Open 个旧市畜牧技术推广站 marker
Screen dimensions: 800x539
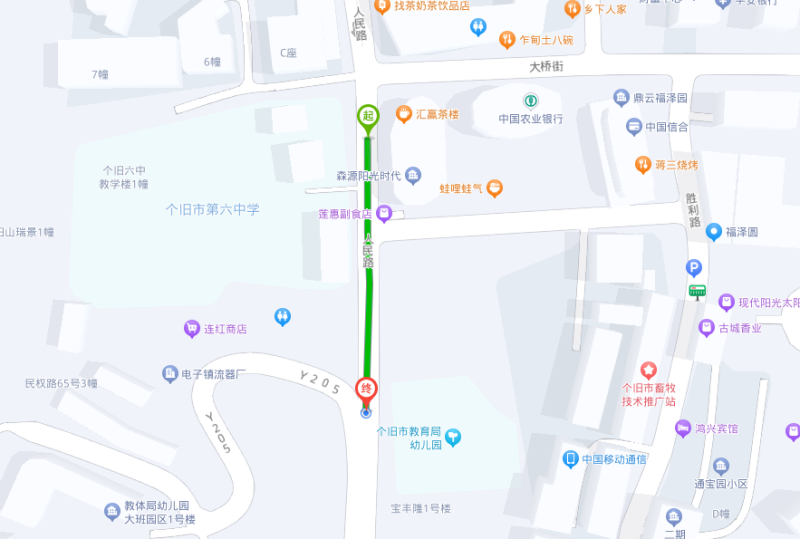pyautogui.click(x=648, y=371)
